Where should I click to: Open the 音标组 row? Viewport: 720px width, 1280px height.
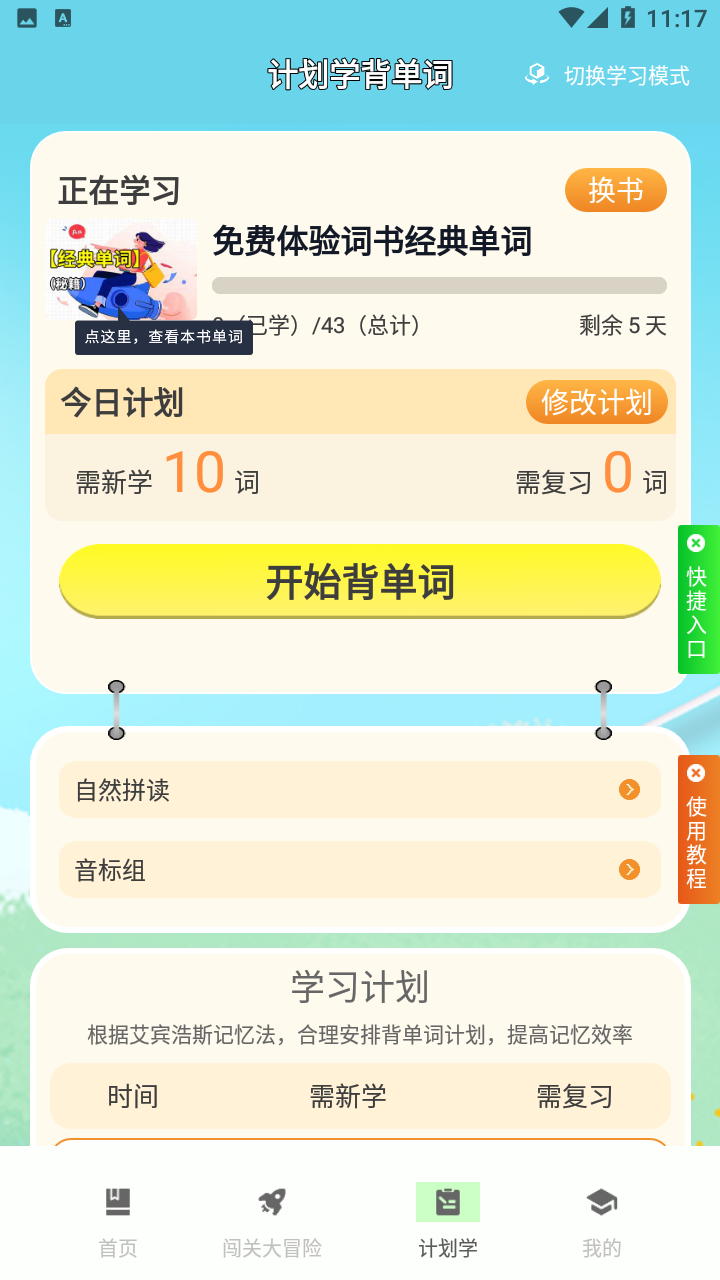coord(360,870)
